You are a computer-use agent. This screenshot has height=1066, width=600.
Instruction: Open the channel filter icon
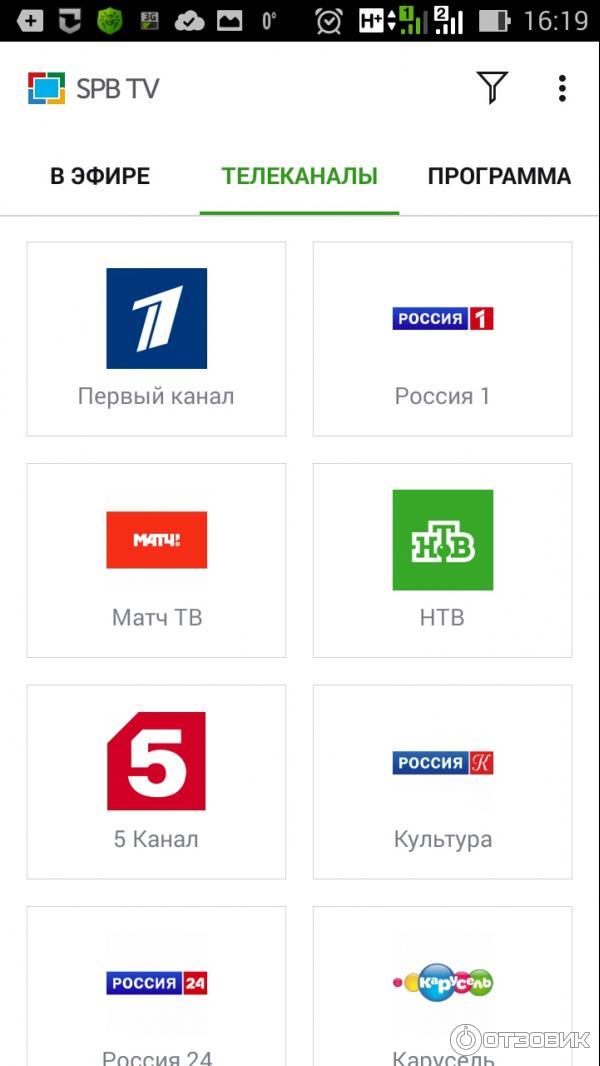[492, 88]
